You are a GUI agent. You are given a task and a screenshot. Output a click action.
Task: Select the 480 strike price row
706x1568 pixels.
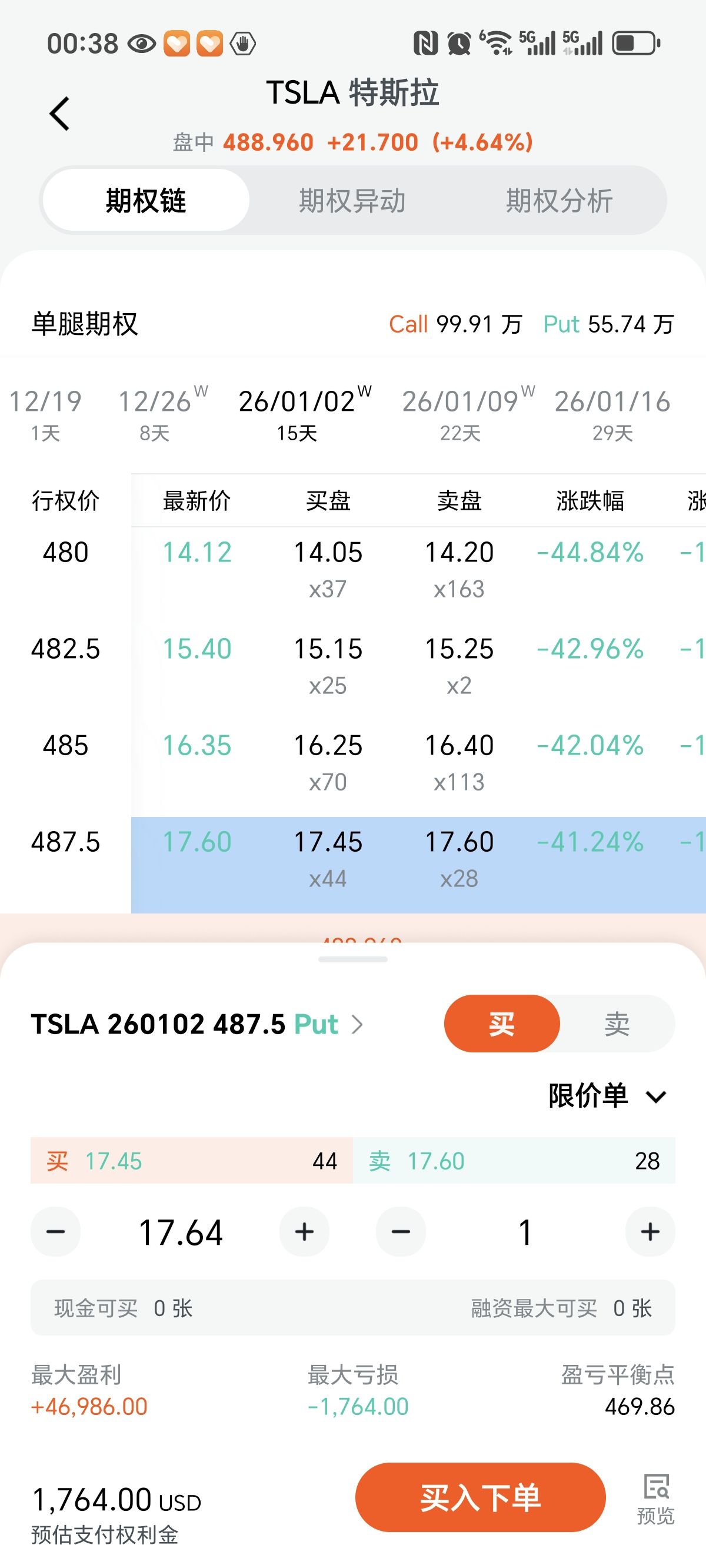coord(66,553)
